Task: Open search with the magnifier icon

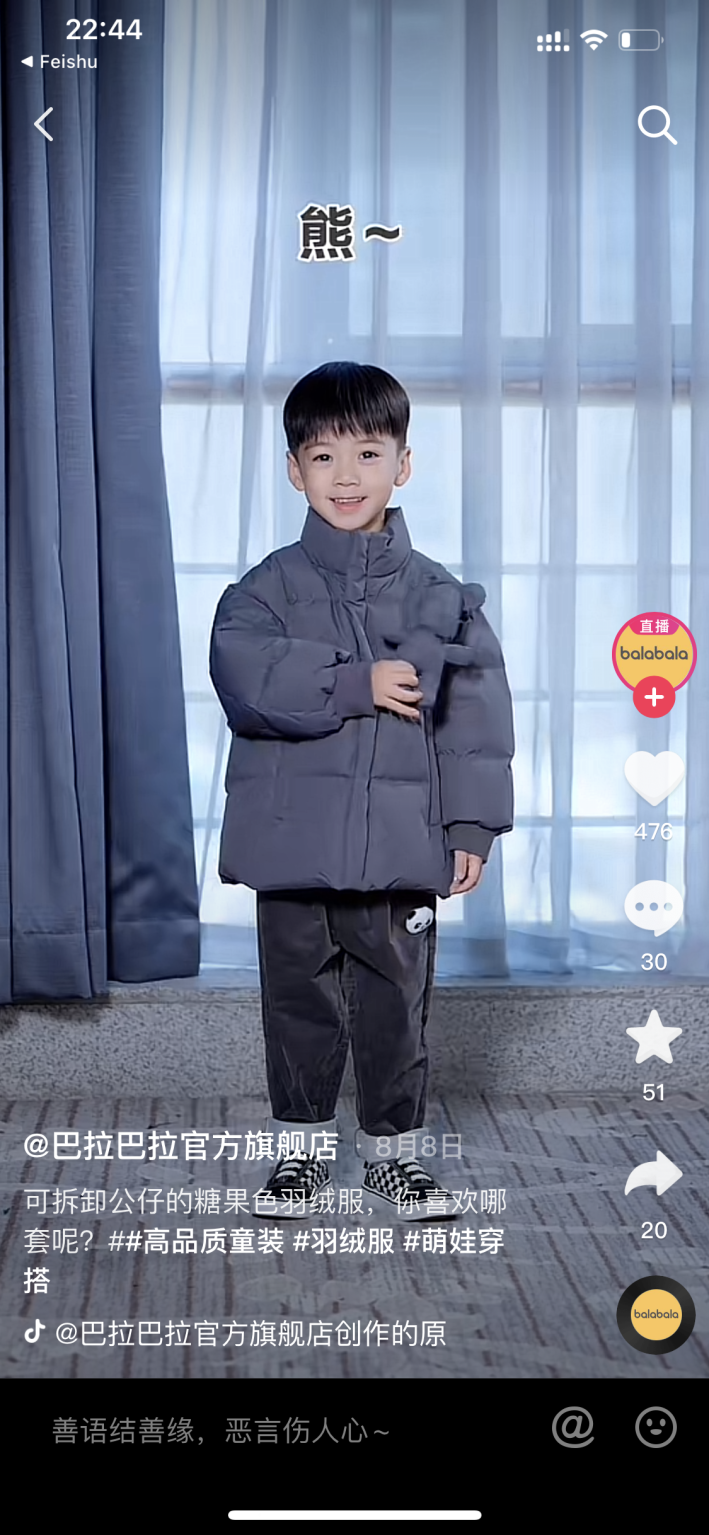Action: tap(657, 126)
